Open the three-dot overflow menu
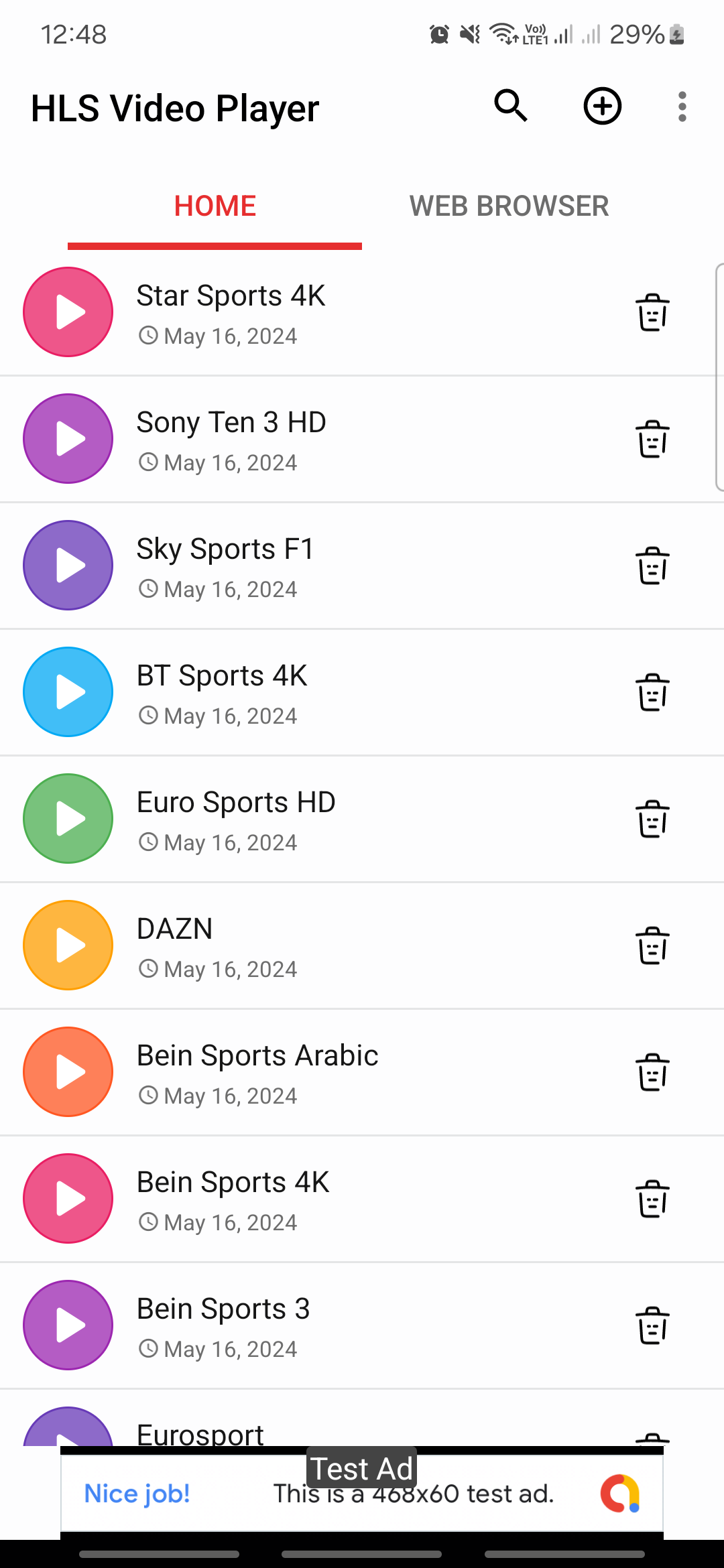Screen dimensions: 724x1568 point(682,105)
